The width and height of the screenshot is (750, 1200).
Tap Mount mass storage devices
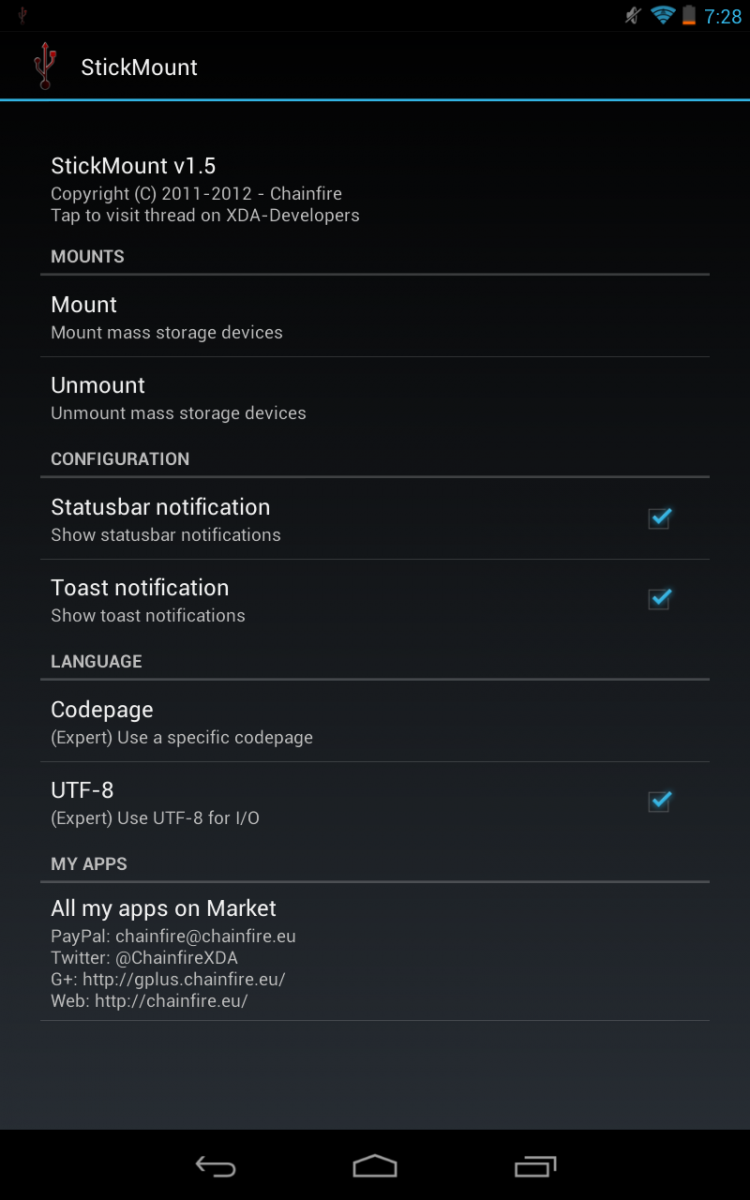point(375,317)
